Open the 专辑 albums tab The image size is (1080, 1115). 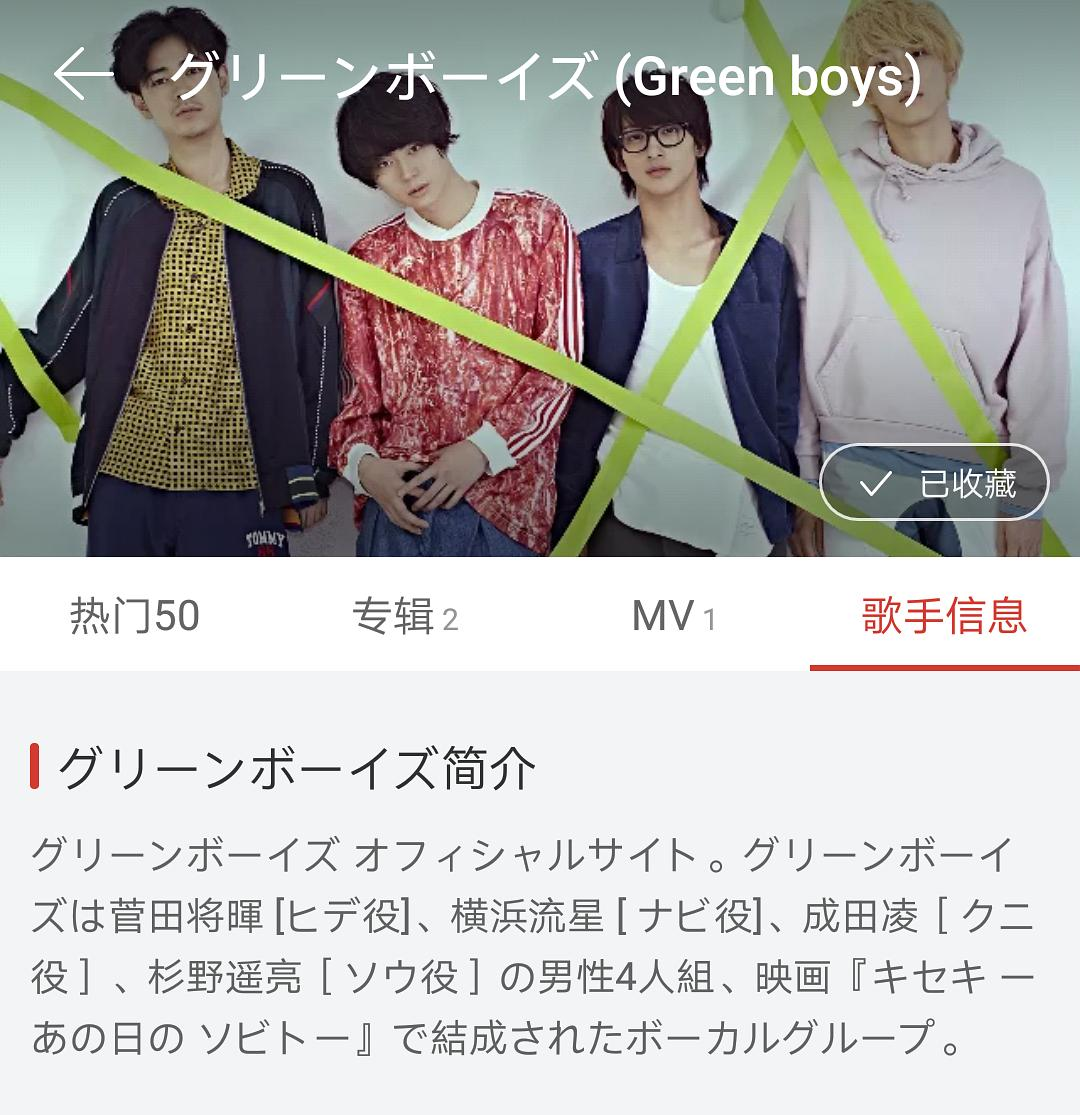(405, 616)
